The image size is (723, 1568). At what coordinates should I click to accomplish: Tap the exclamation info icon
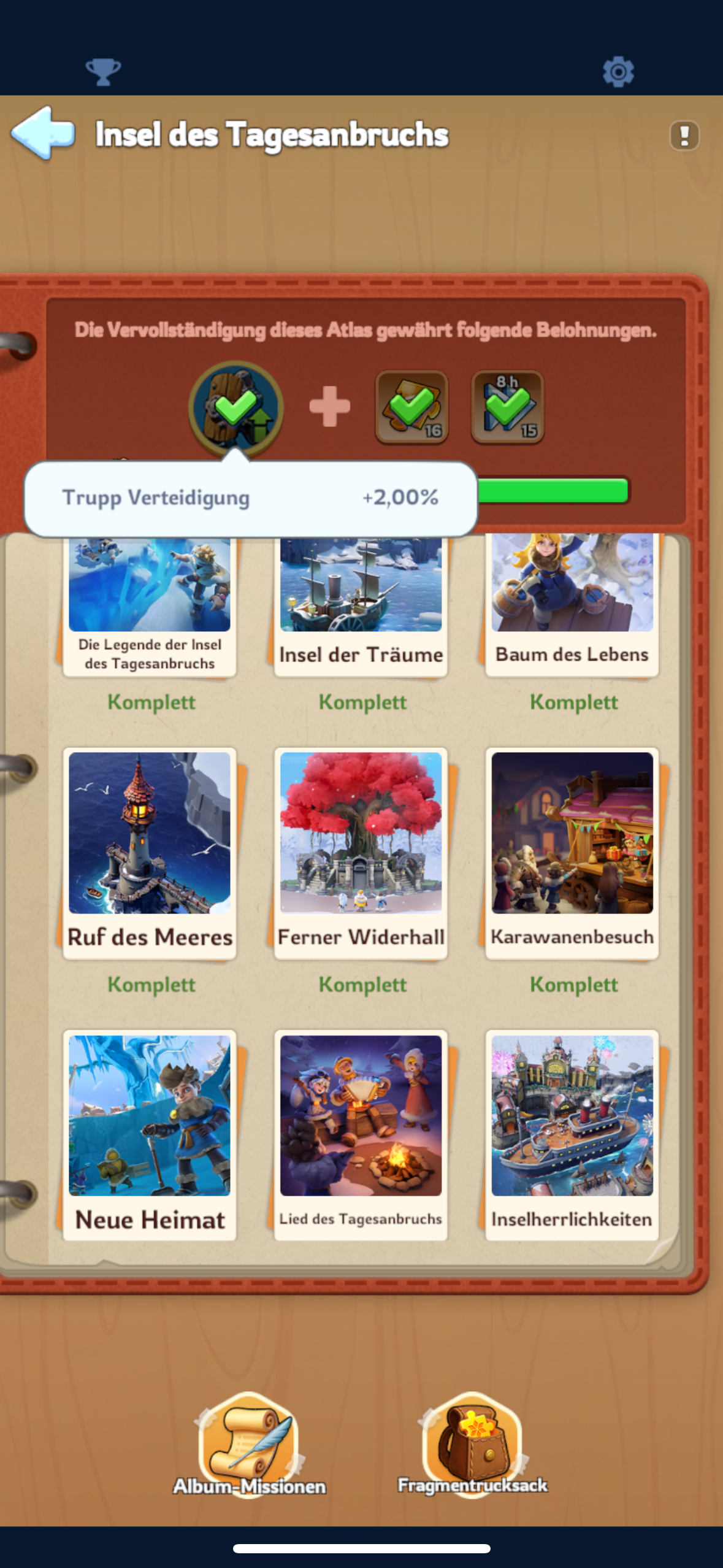pyautogui.click(x=684, y=135)
